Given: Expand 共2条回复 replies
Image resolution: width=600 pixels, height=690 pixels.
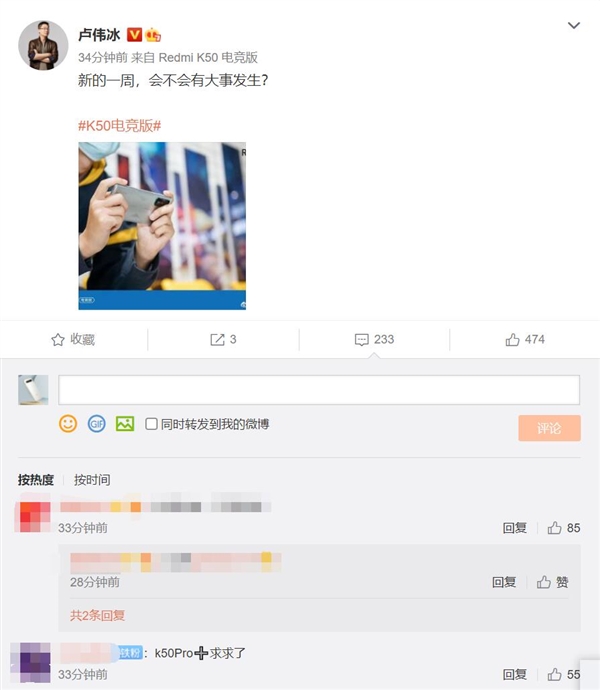Looking at the screenshot, I should [97, 615].
